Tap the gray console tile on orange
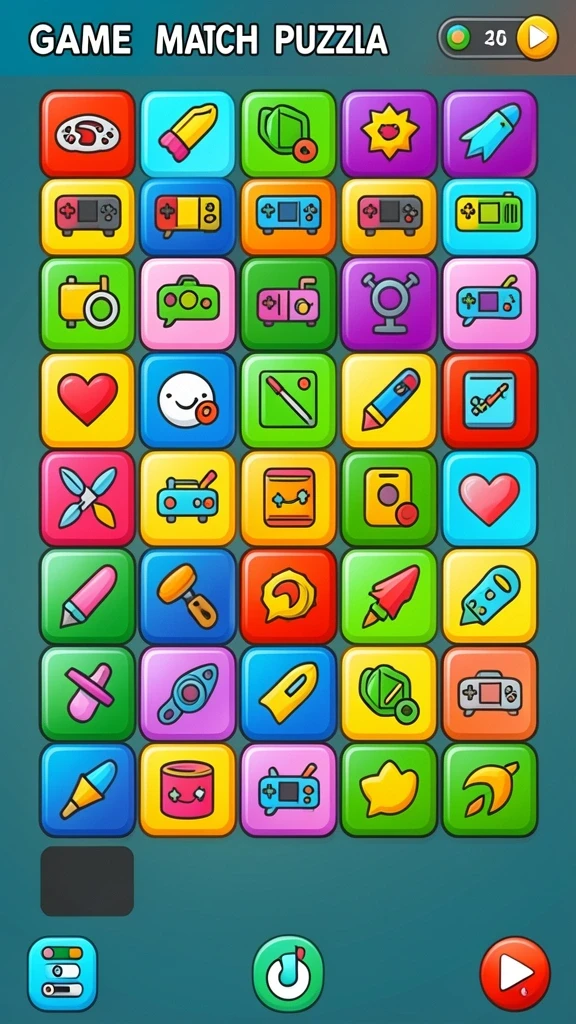Screen dimensions: 576x1024 click(490, 693)
